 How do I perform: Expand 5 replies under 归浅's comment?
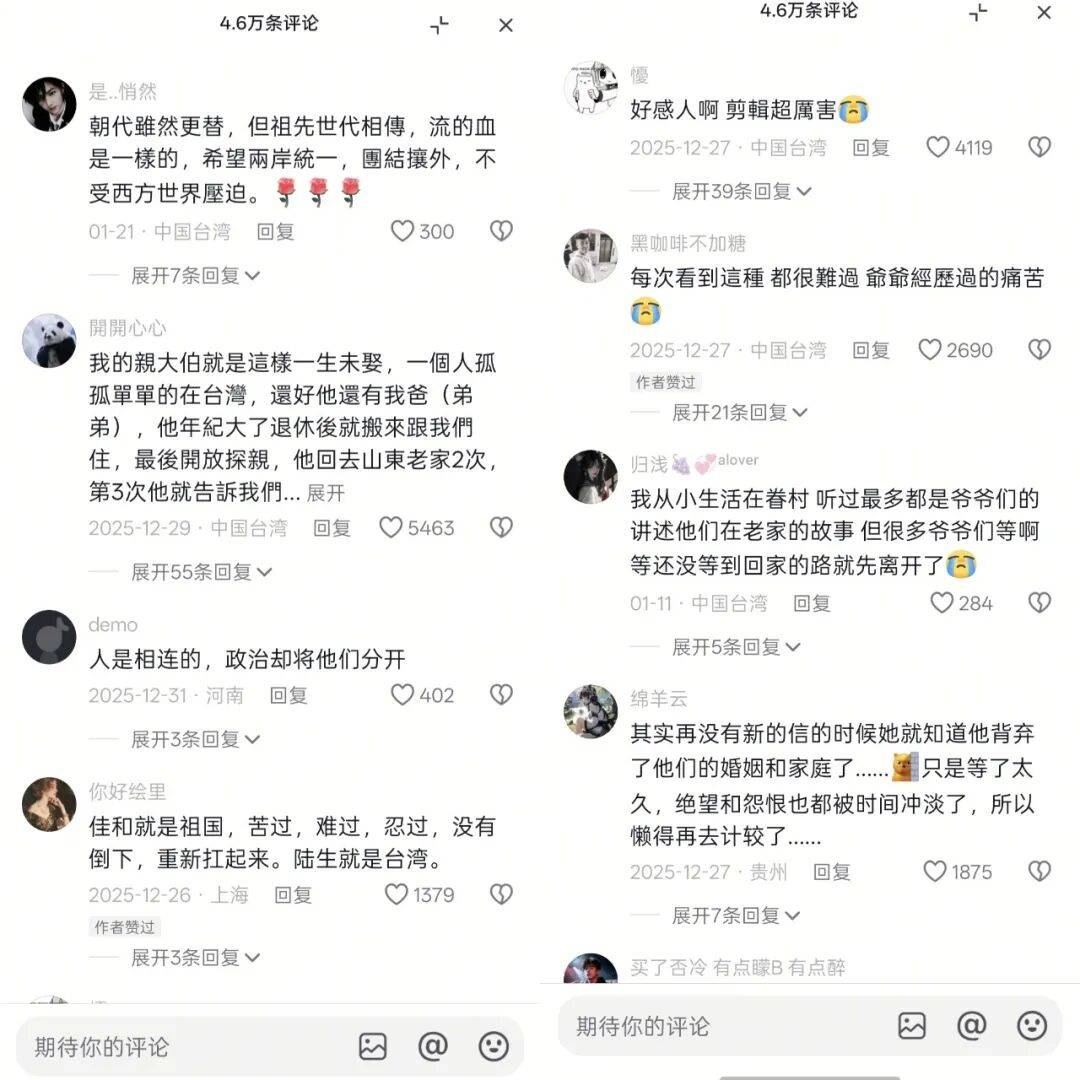click(x=736, y=647)
